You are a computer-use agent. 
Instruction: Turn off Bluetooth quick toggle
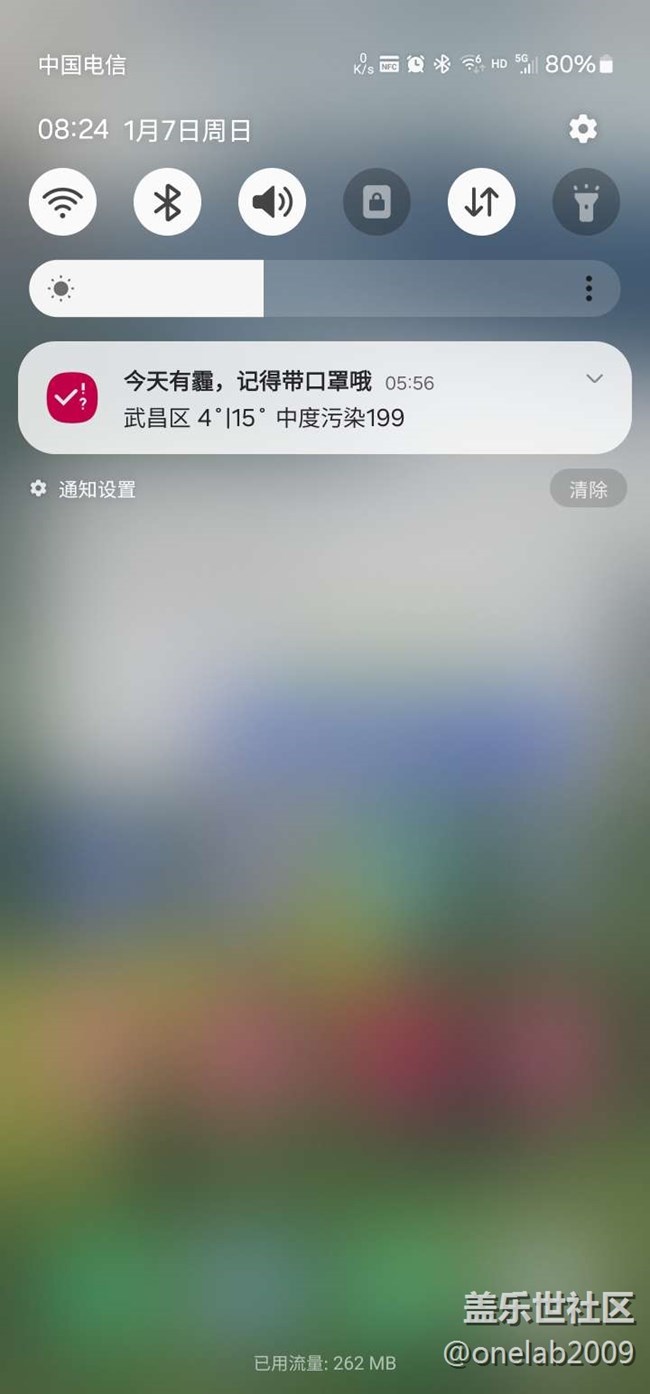click(167, 203)
